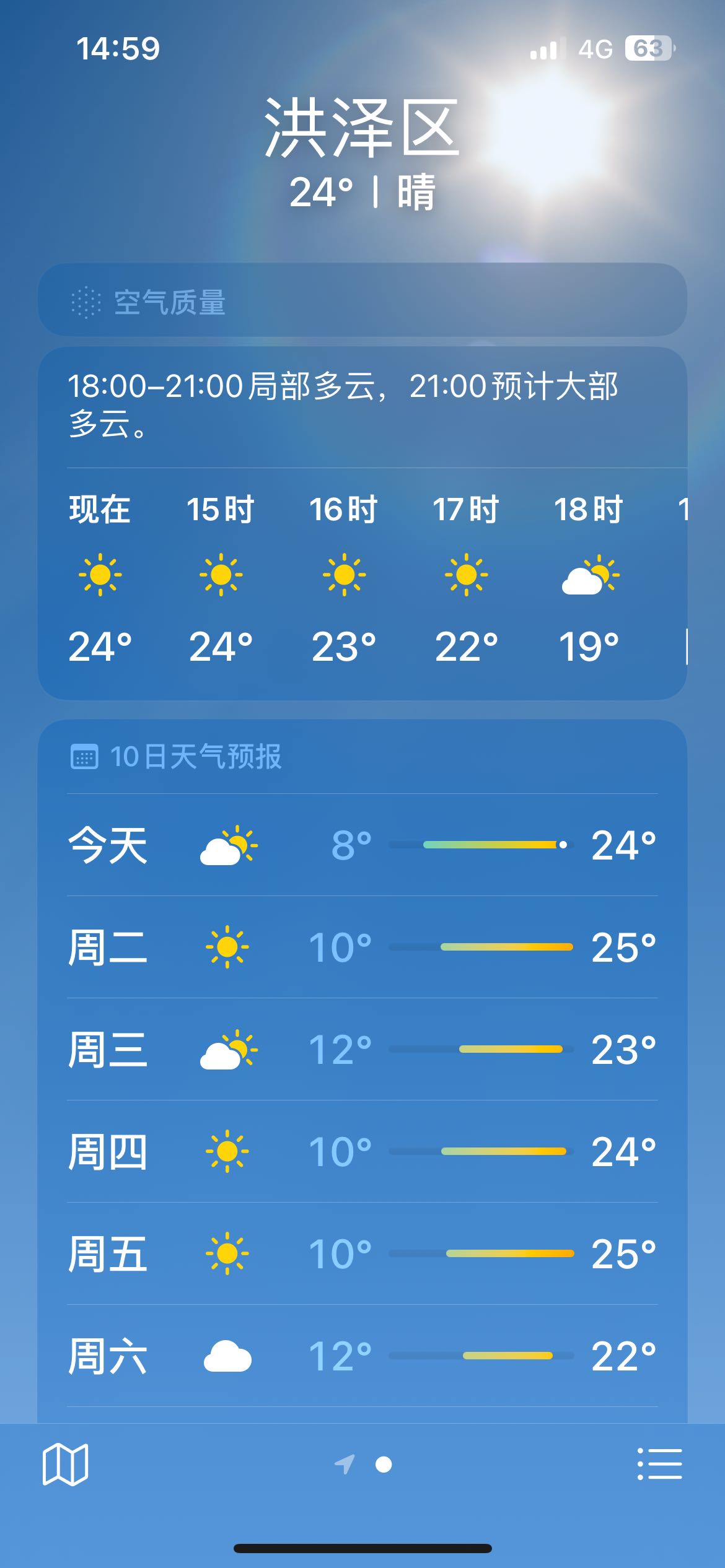This screenshot has height=1568, width=725.
Task: Open 周二 forecast row
Action: 362,947
